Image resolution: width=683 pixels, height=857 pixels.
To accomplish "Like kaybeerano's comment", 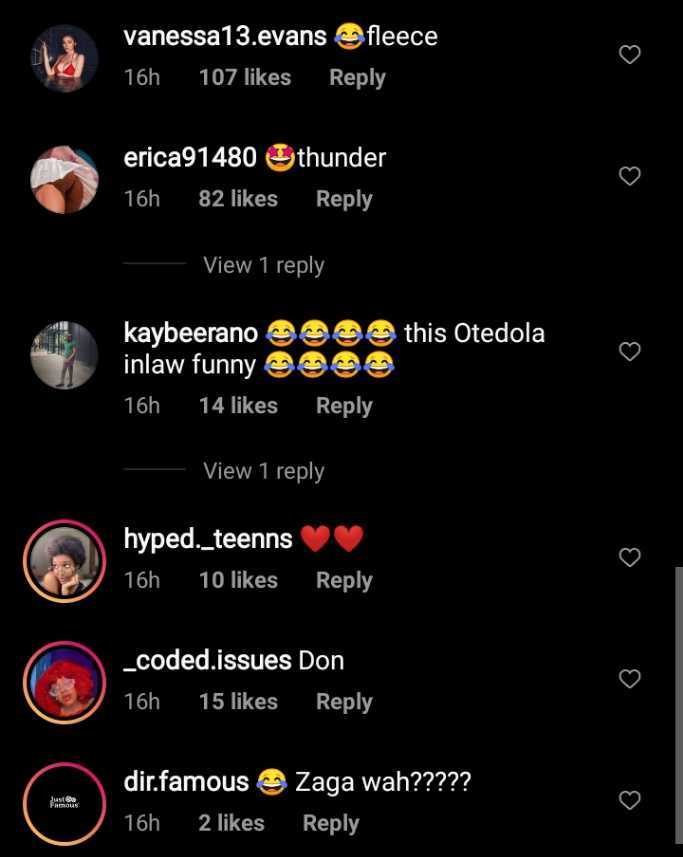I will 630,352.
